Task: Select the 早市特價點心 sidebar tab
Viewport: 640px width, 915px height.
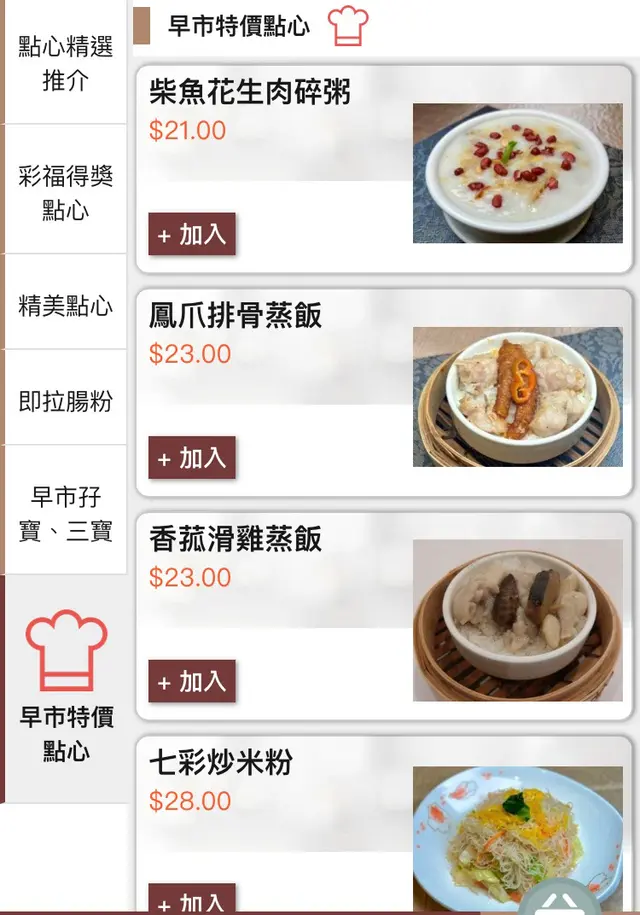Action: point(66,690)
